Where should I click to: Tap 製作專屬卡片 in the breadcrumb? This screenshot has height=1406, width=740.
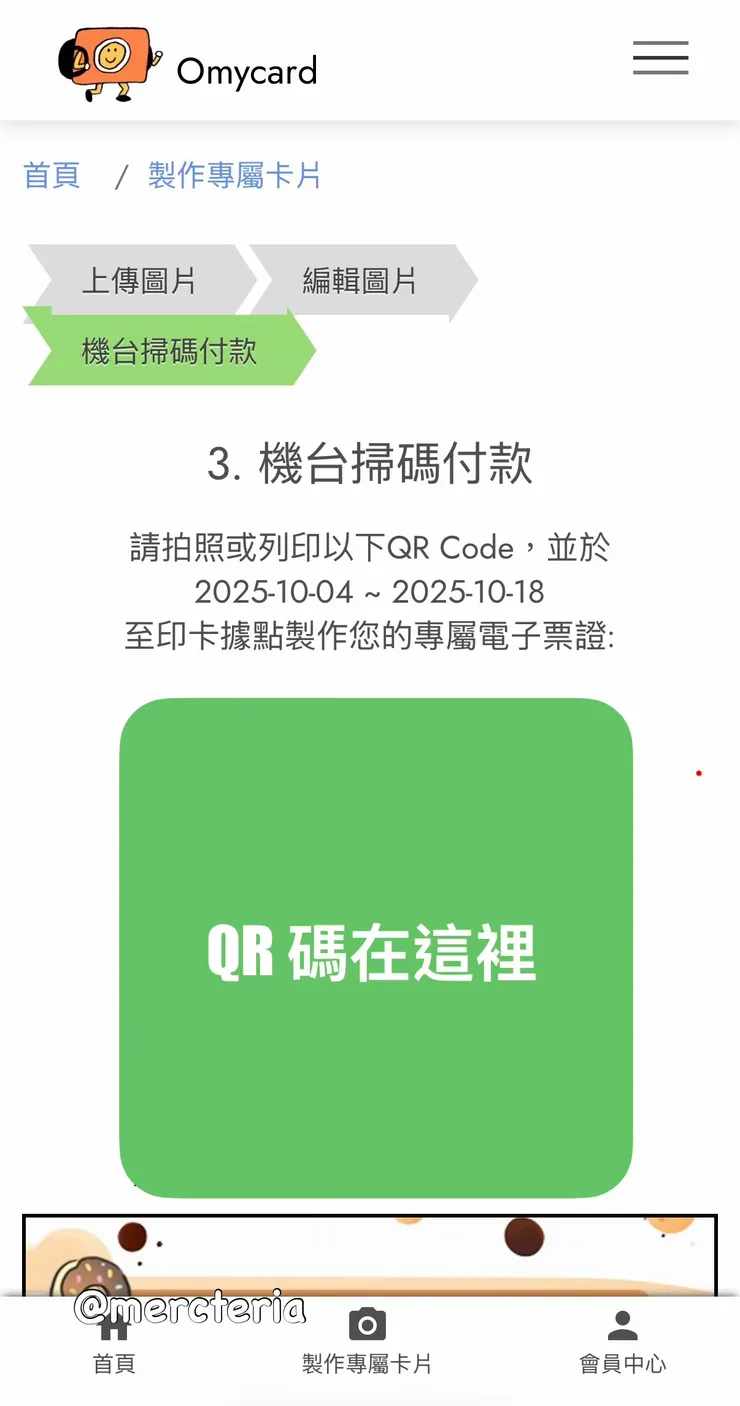[234, 176]
